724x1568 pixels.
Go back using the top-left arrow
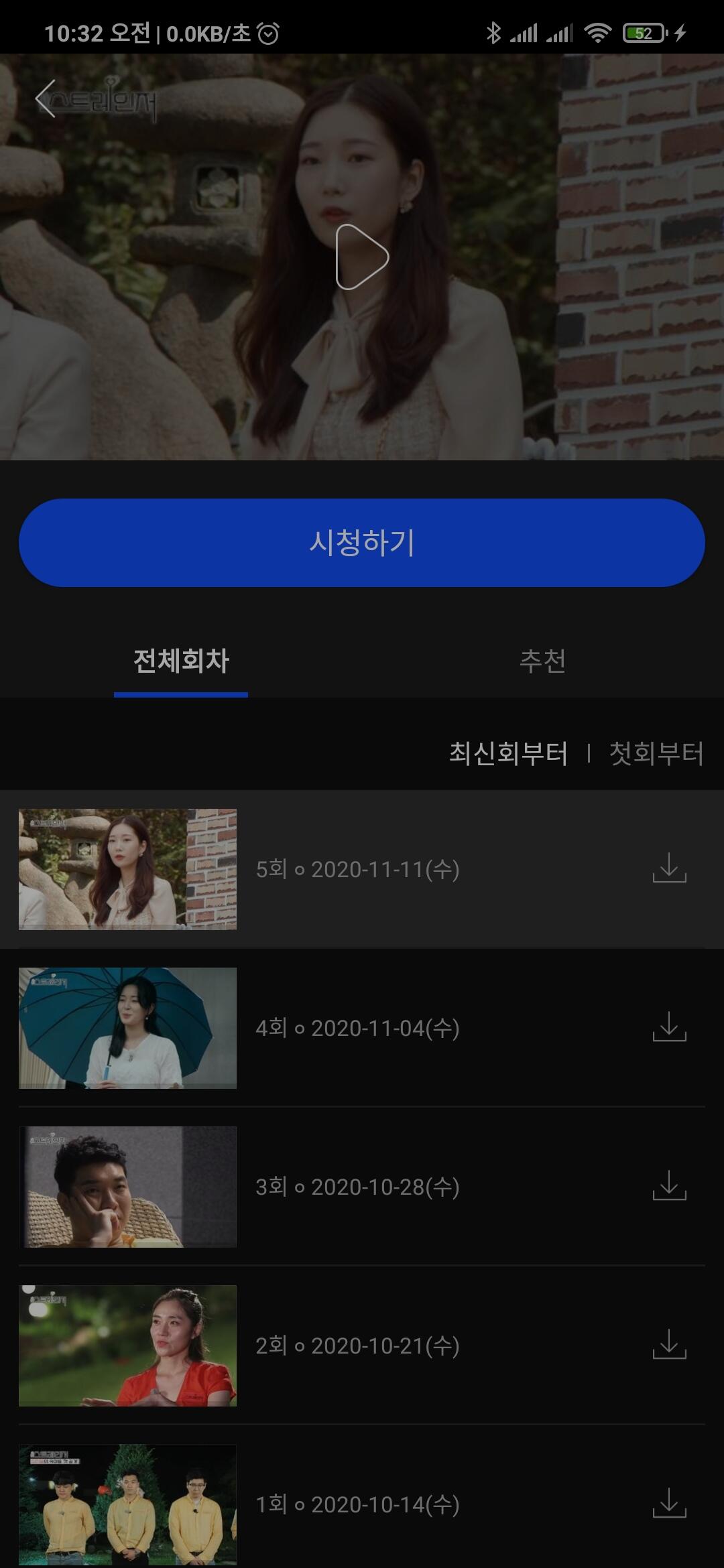[46, 99]
